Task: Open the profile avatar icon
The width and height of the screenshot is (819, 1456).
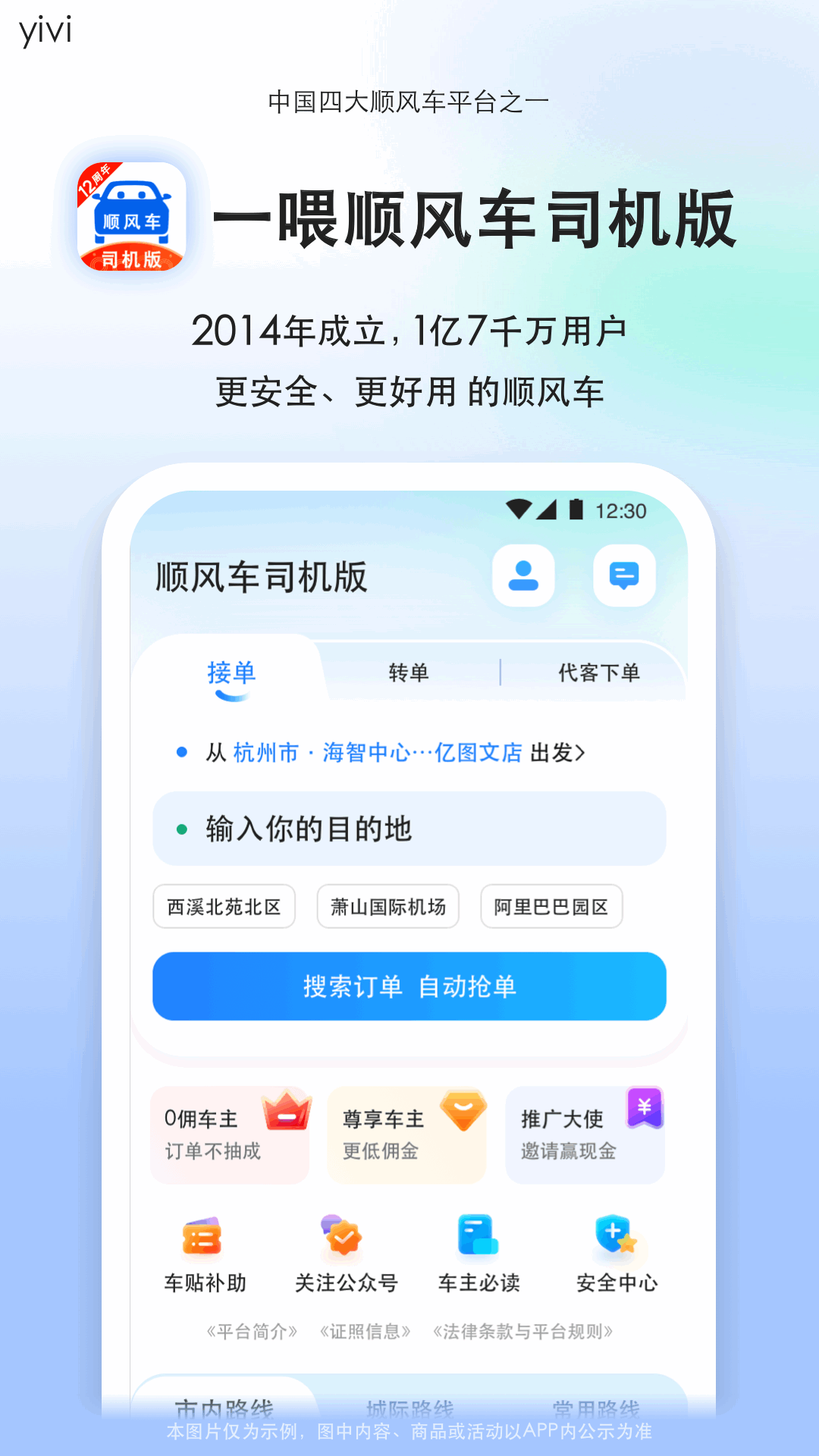Action: click(x=524, y=576)
